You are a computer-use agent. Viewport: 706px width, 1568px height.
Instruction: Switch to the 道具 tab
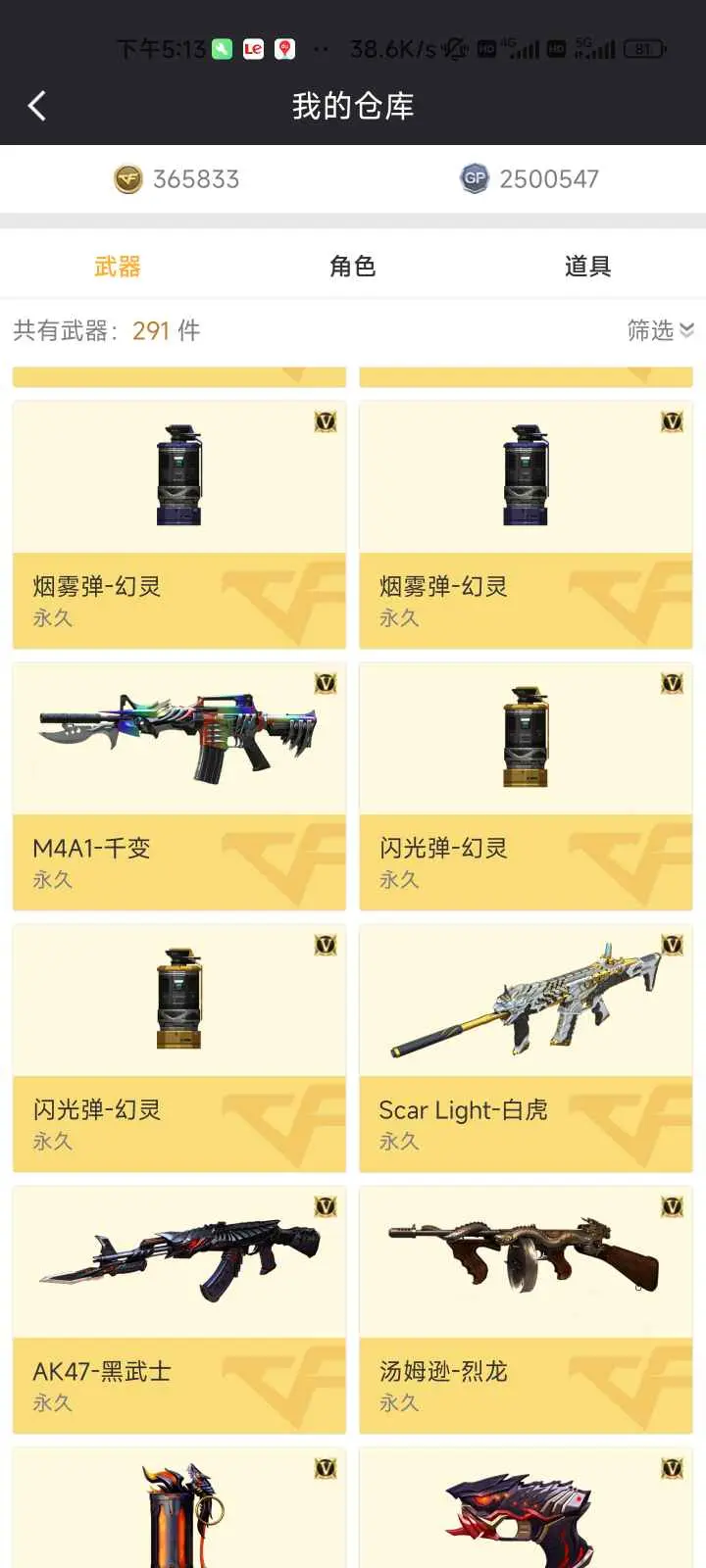(x=588, y=267)
